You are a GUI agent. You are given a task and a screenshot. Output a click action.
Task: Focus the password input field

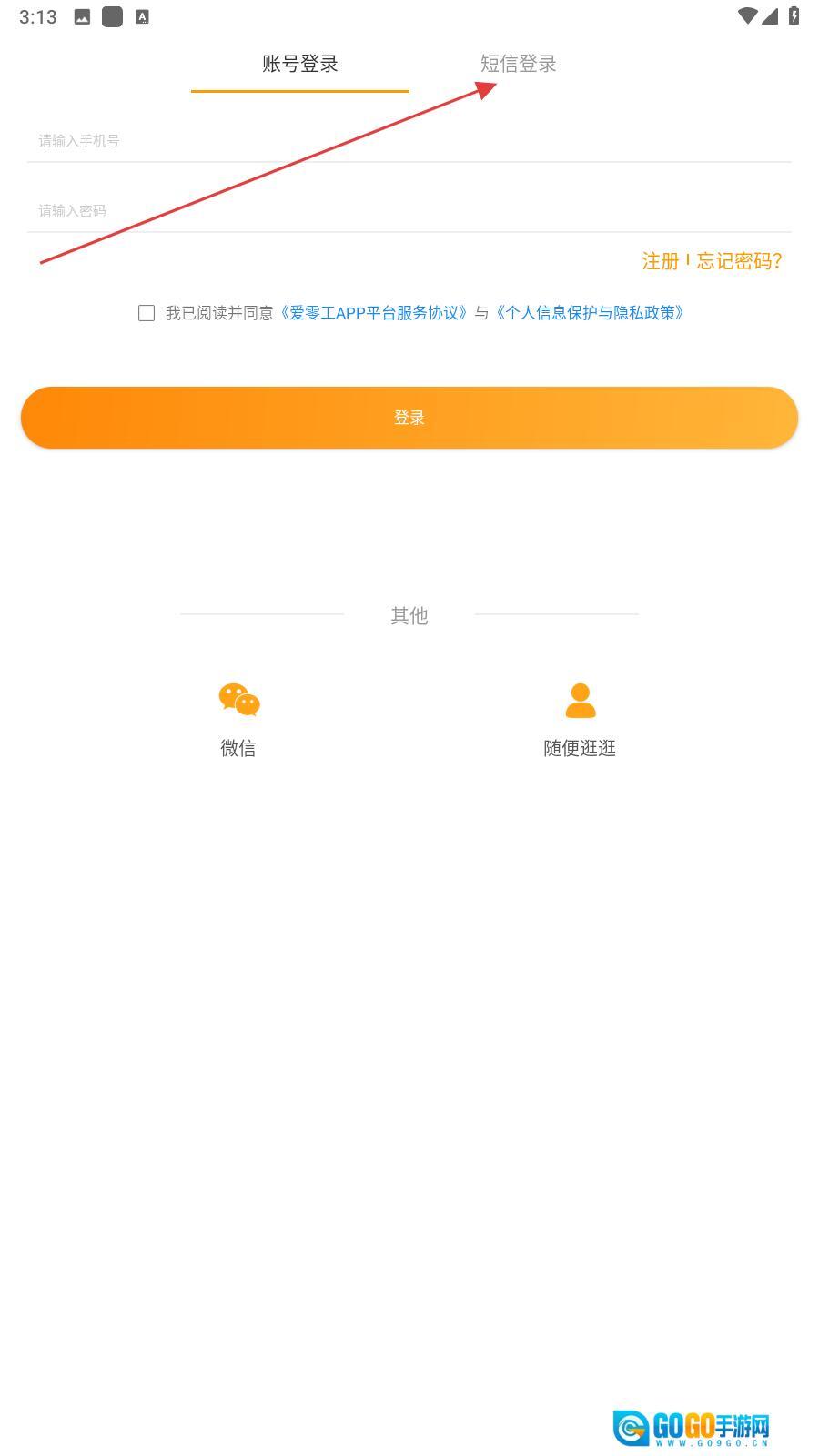tap(409, 210)
